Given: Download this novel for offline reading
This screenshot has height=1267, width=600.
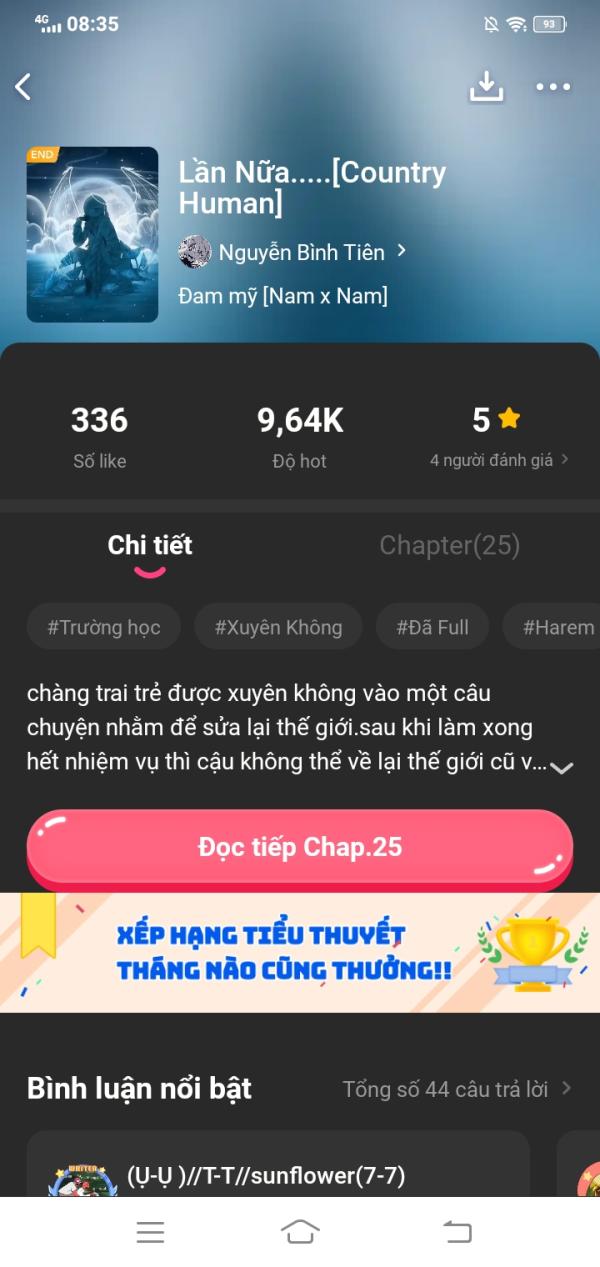Looking at the screenshot, I should click(486, 87).
